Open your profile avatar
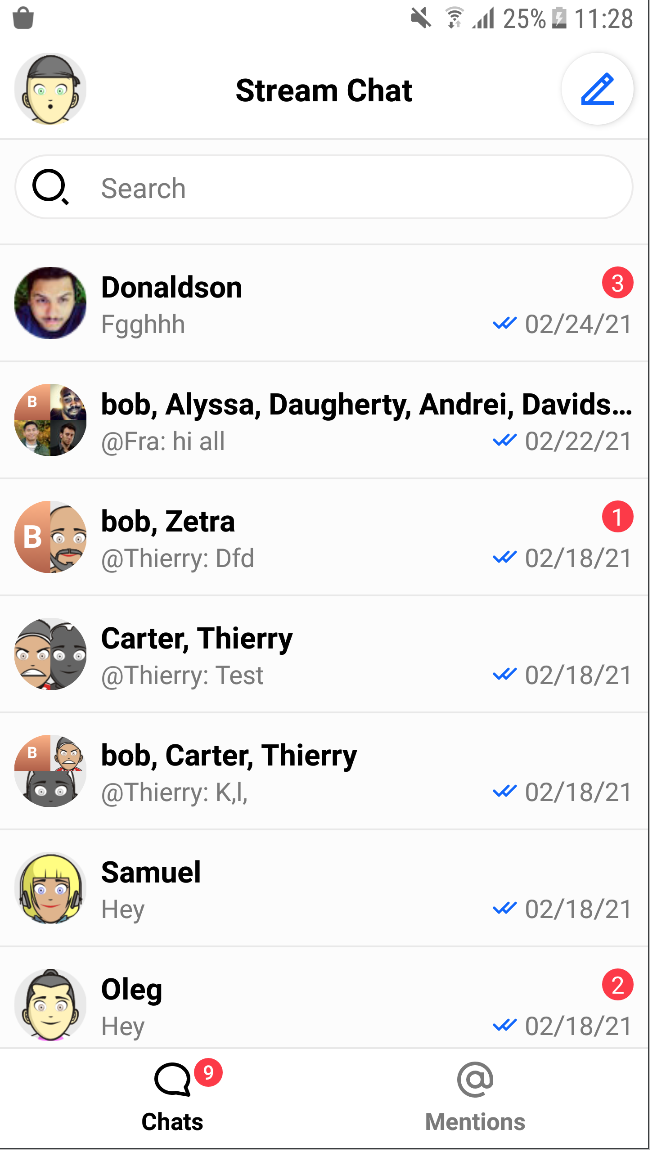650x1150 pixels. [x=50, y=90]
